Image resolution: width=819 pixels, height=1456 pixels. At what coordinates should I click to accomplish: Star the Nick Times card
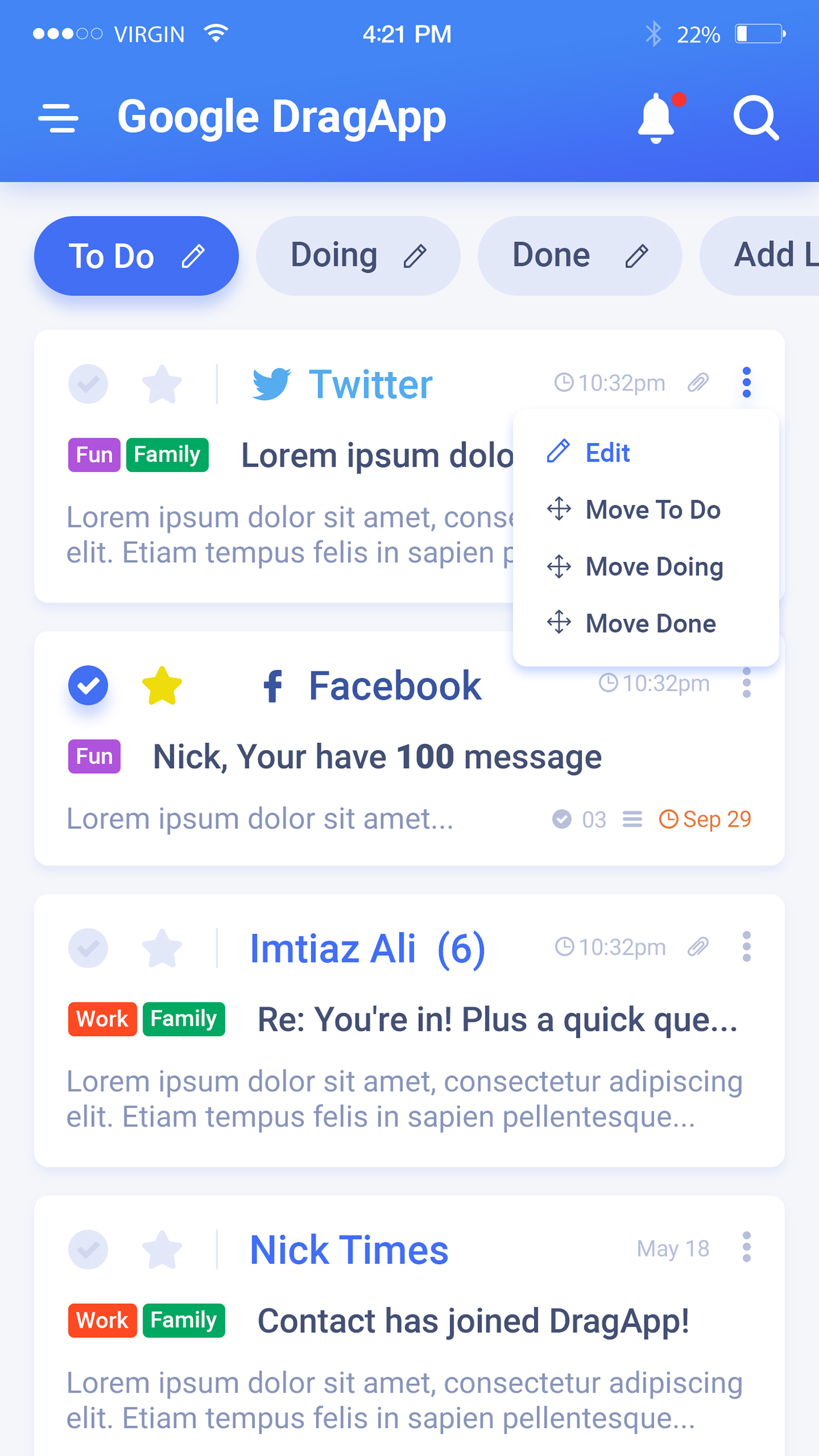162,1249
